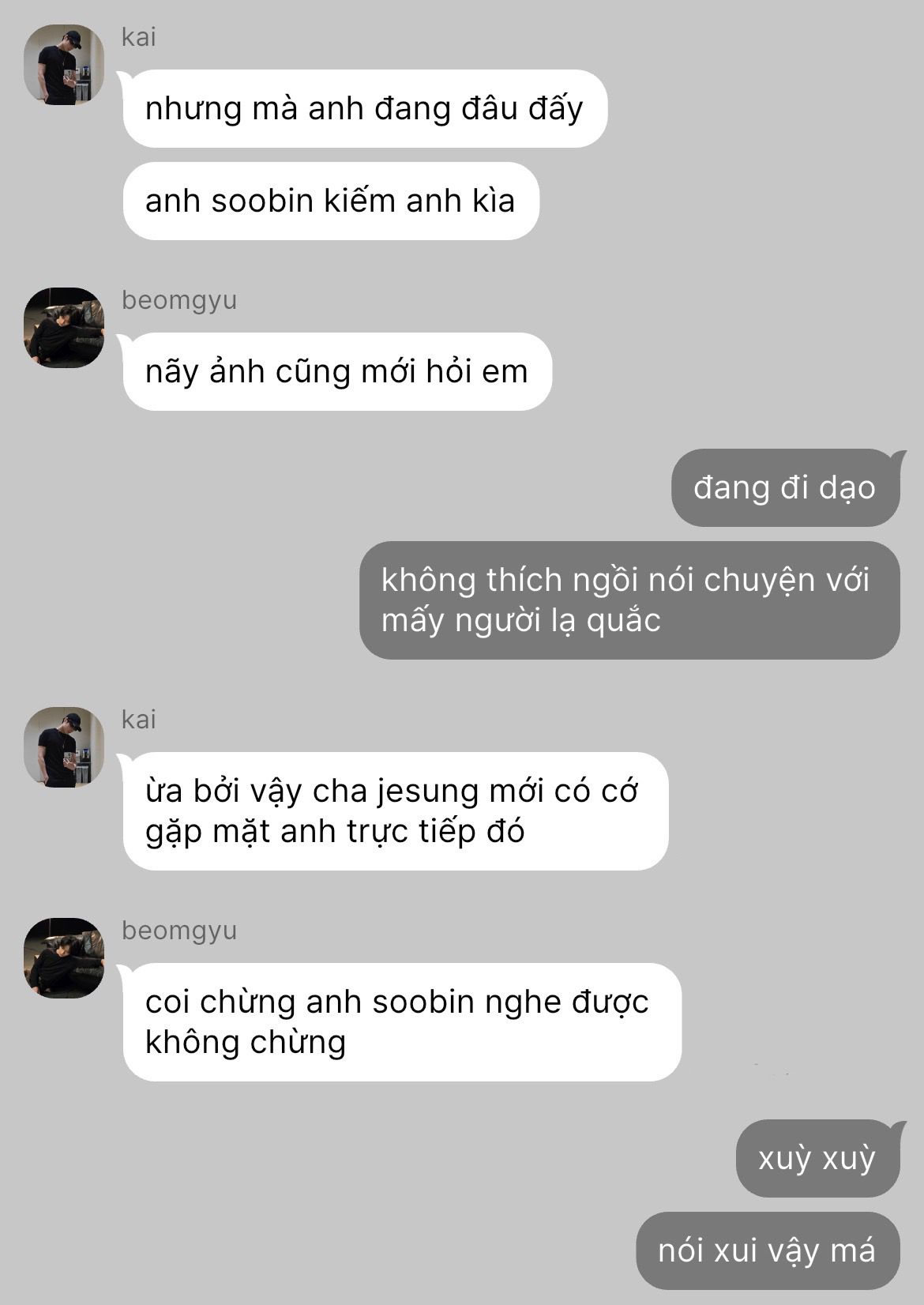924x1305 pixels.
Task: Tap kai's avatar beside the "cha jesung" message
Action: 64,747
